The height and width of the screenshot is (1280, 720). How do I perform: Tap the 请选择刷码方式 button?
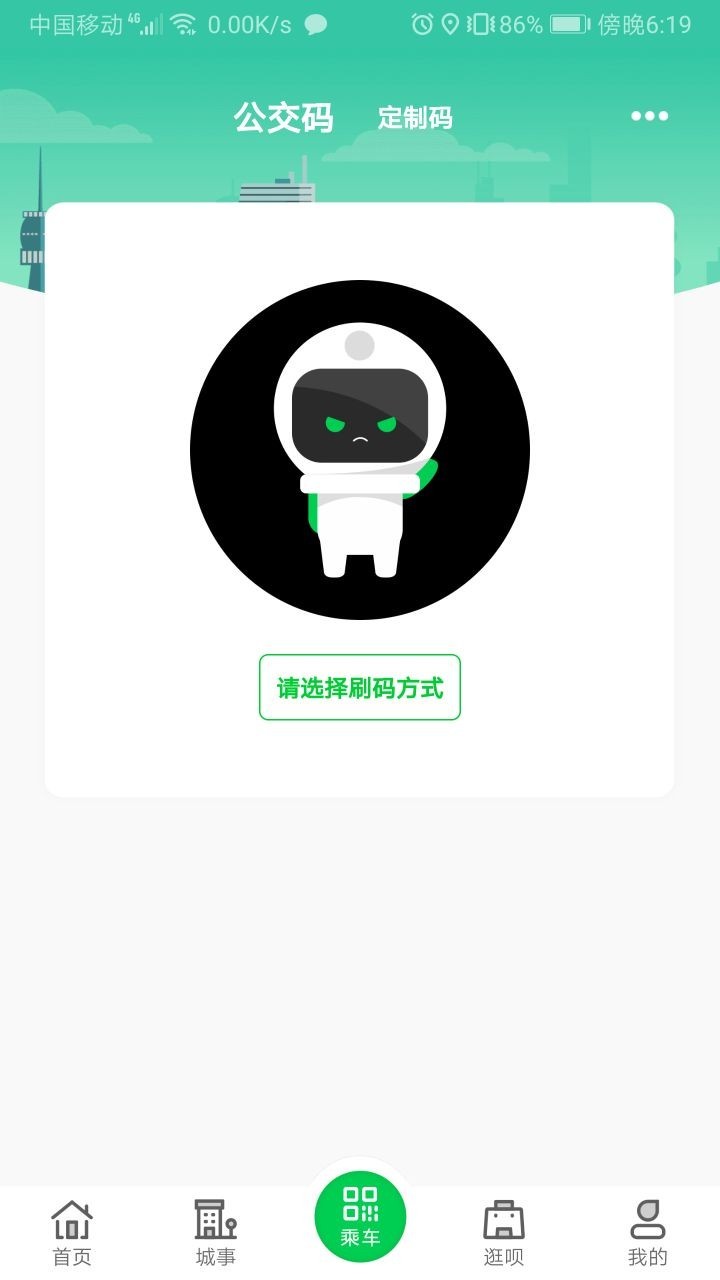pos(360,688)
